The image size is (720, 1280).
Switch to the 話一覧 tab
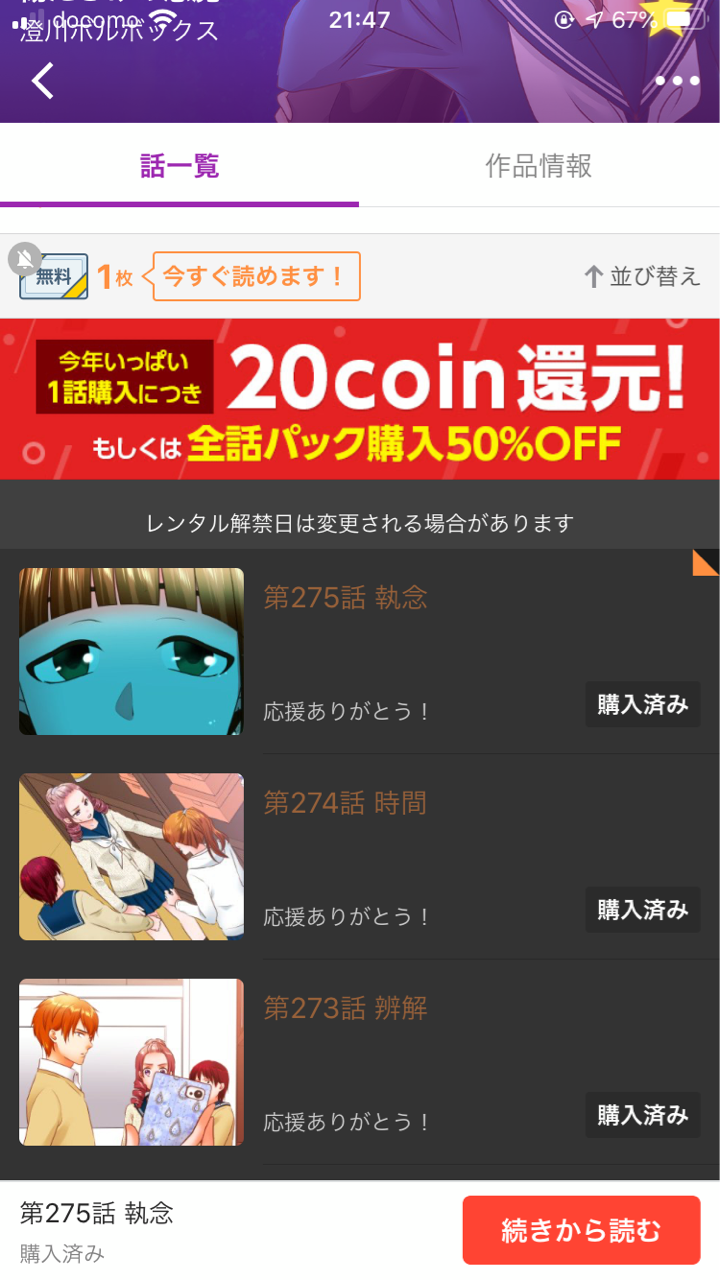(x=180, y=166)
